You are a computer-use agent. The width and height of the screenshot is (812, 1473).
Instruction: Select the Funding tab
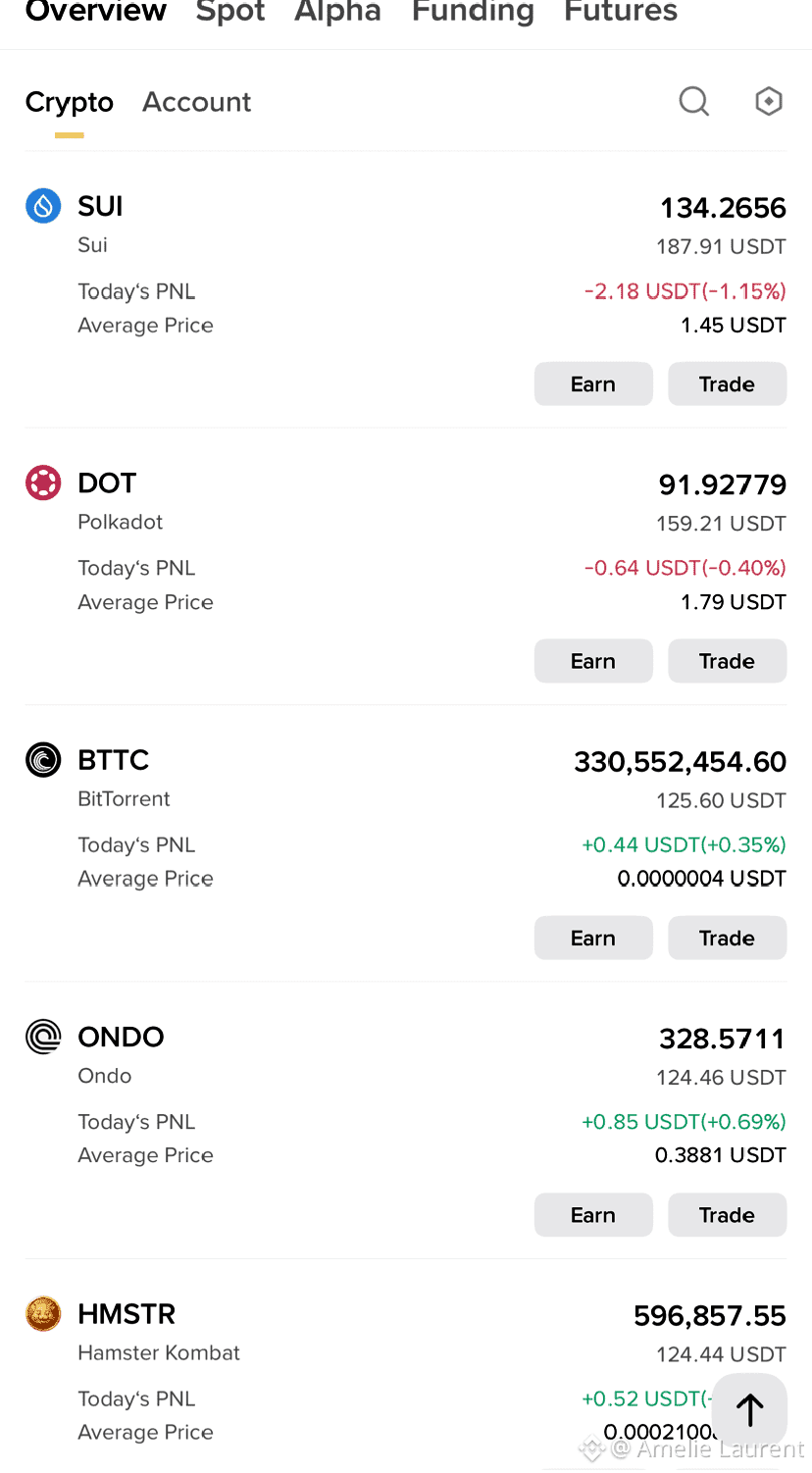[472, 13]
